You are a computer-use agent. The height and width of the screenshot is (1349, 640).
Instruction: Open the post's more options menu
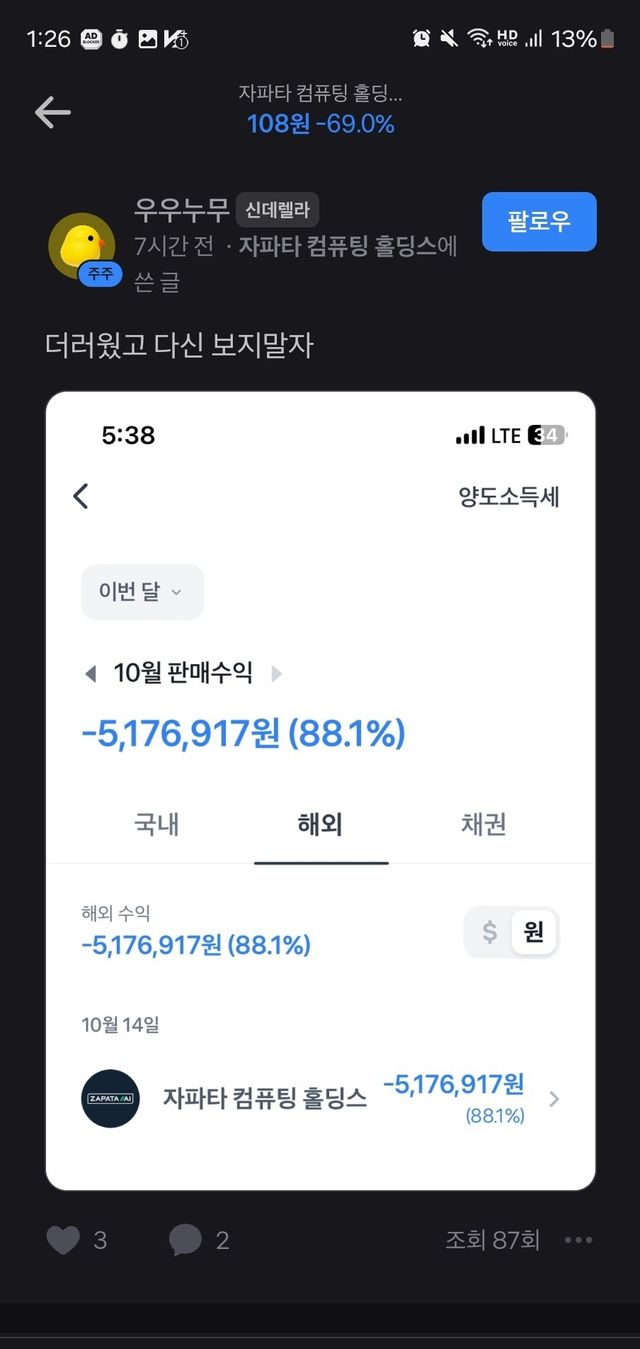(x=578, y=1241)
